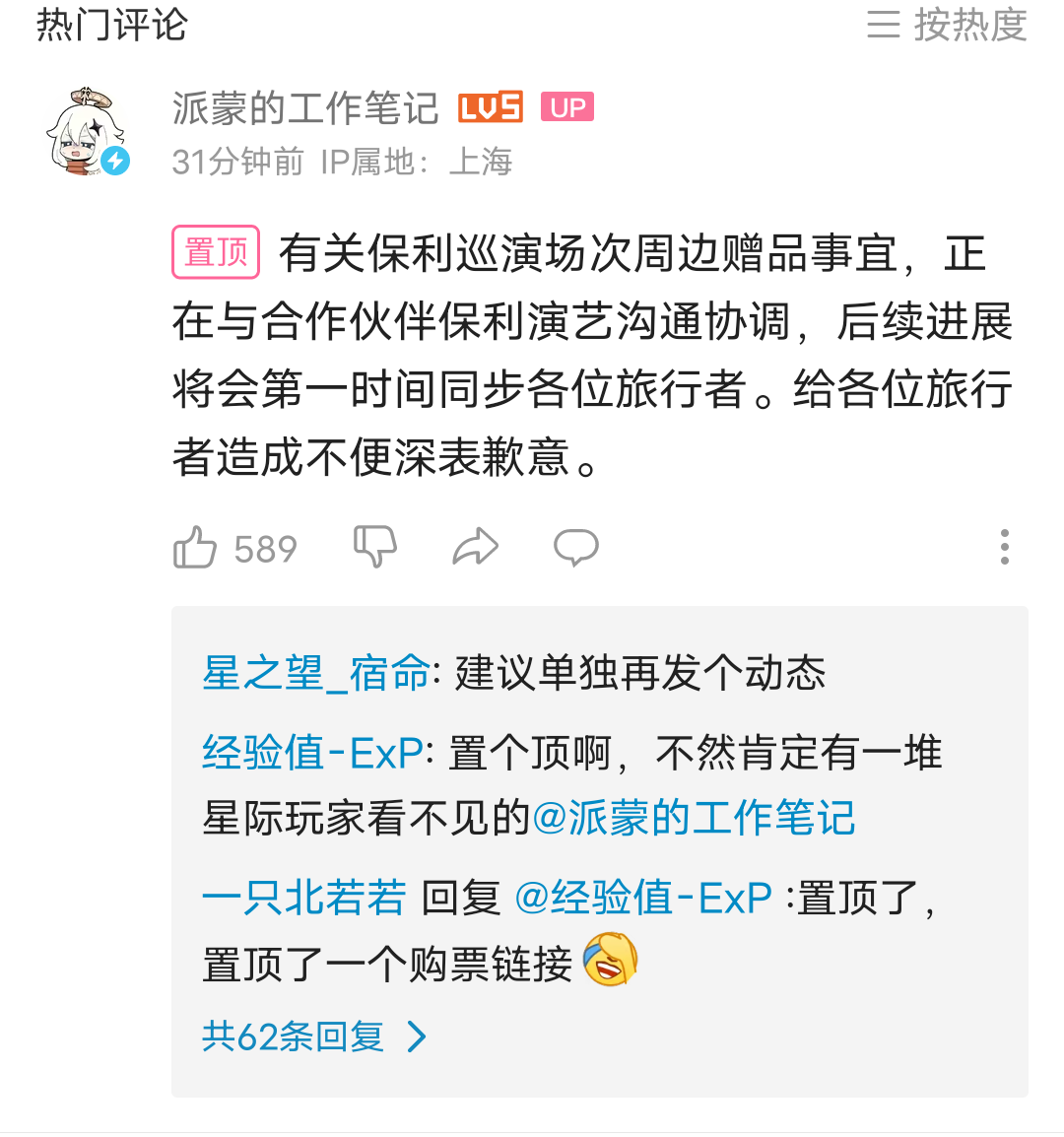Open 一只北若若 user profile
1064x1137 pixels.
point(303,898)
